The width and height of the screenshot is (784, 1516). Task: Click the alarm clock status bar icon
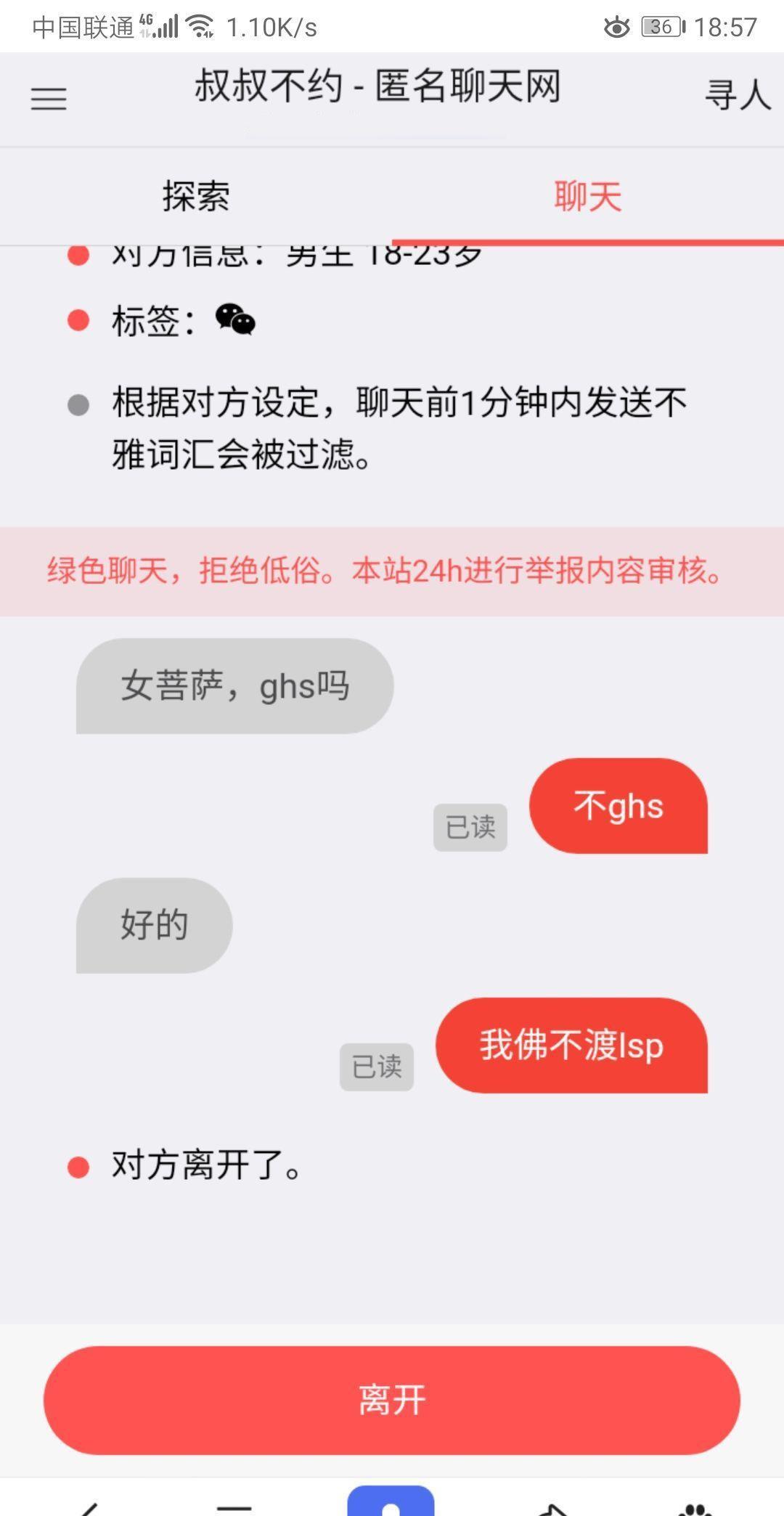(x=618, y=27)
